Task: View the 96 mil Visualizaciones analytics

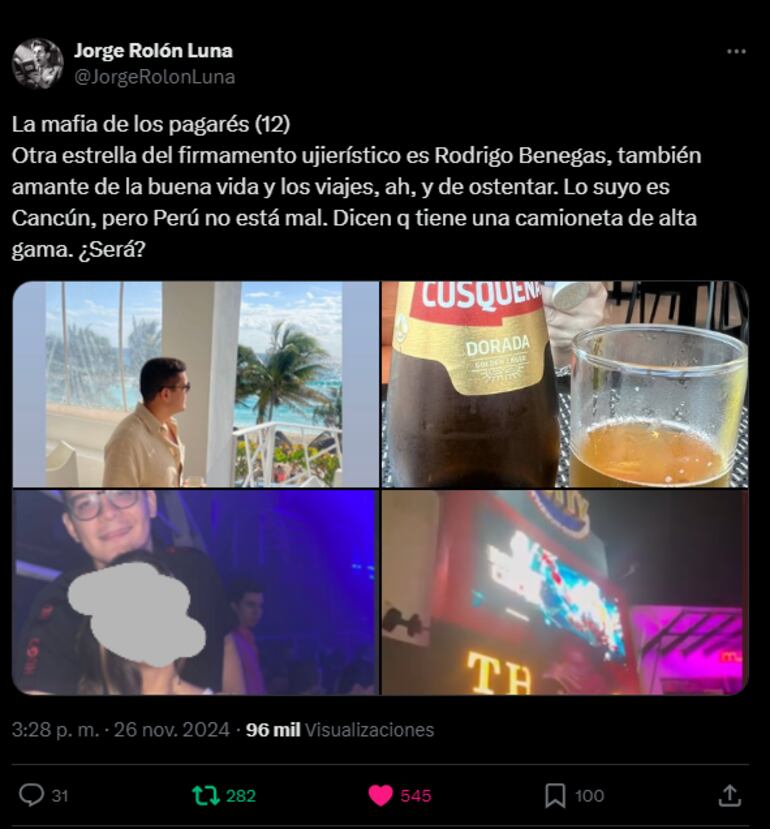Action: [340, 730]
